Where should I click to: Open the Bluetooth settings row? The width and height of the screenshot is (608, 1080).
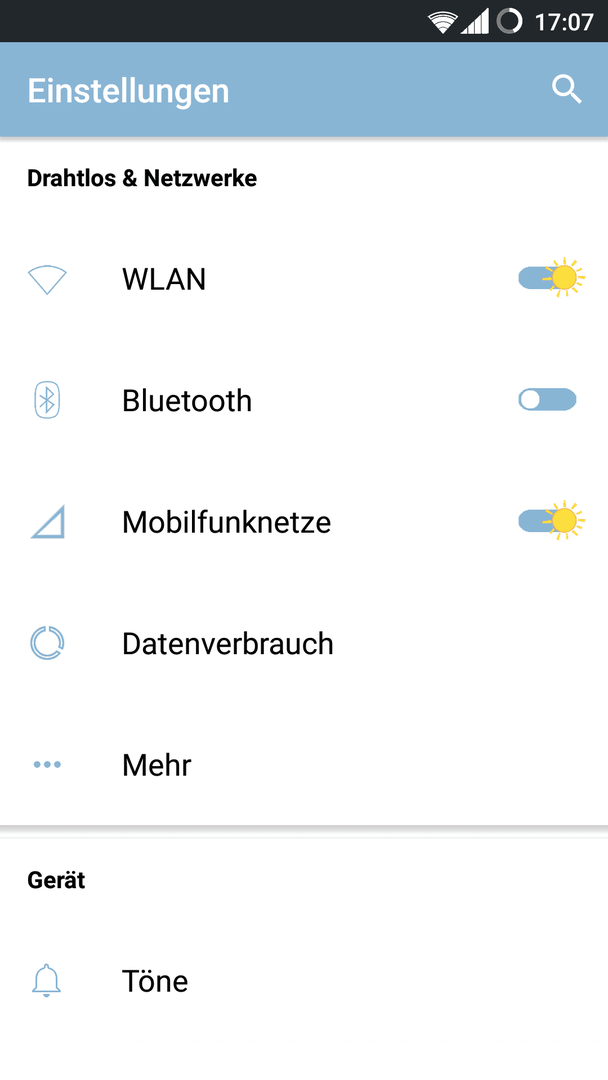(304, 400)
